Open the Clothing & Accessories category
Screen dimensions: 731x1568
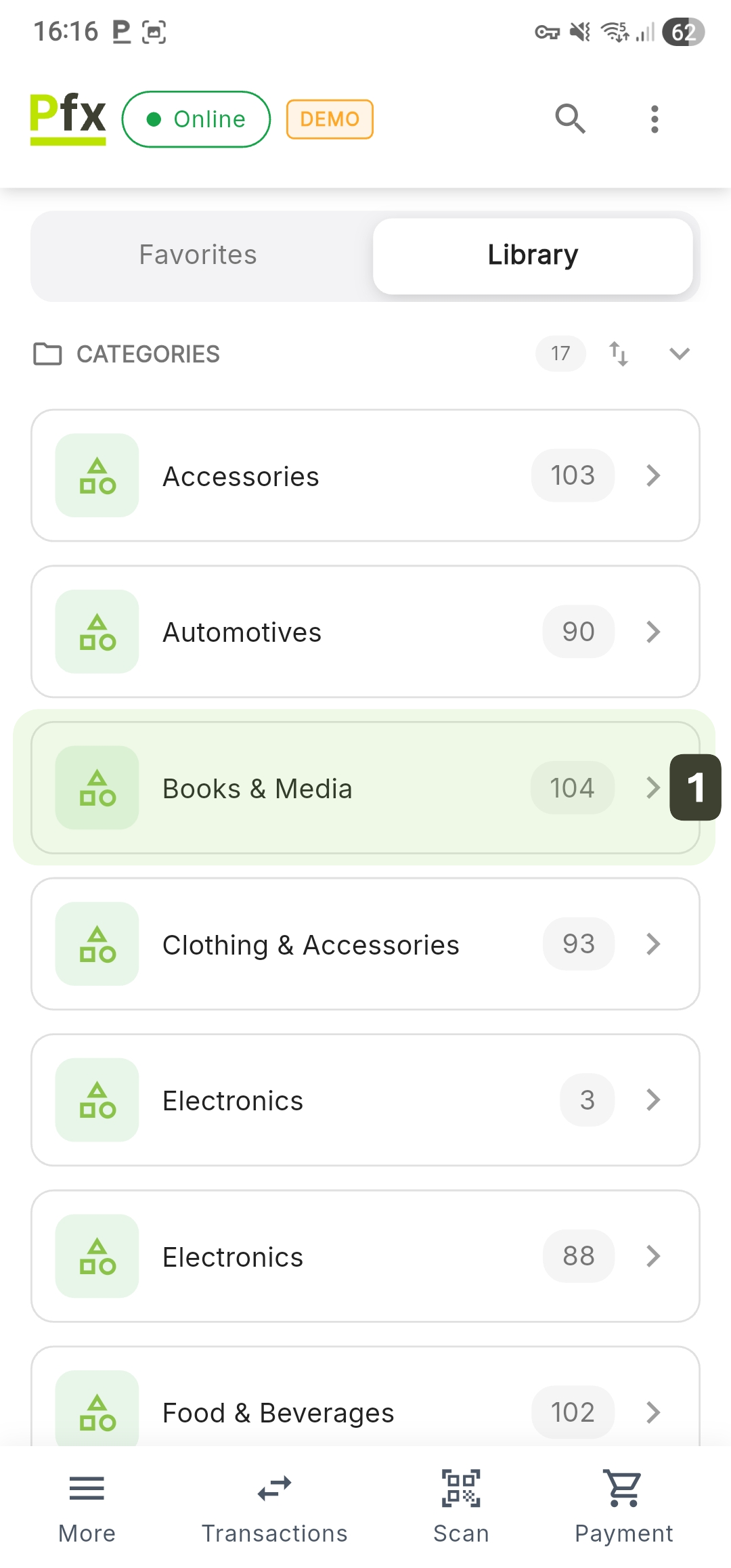pyautogui.click(x=365, y=944)
